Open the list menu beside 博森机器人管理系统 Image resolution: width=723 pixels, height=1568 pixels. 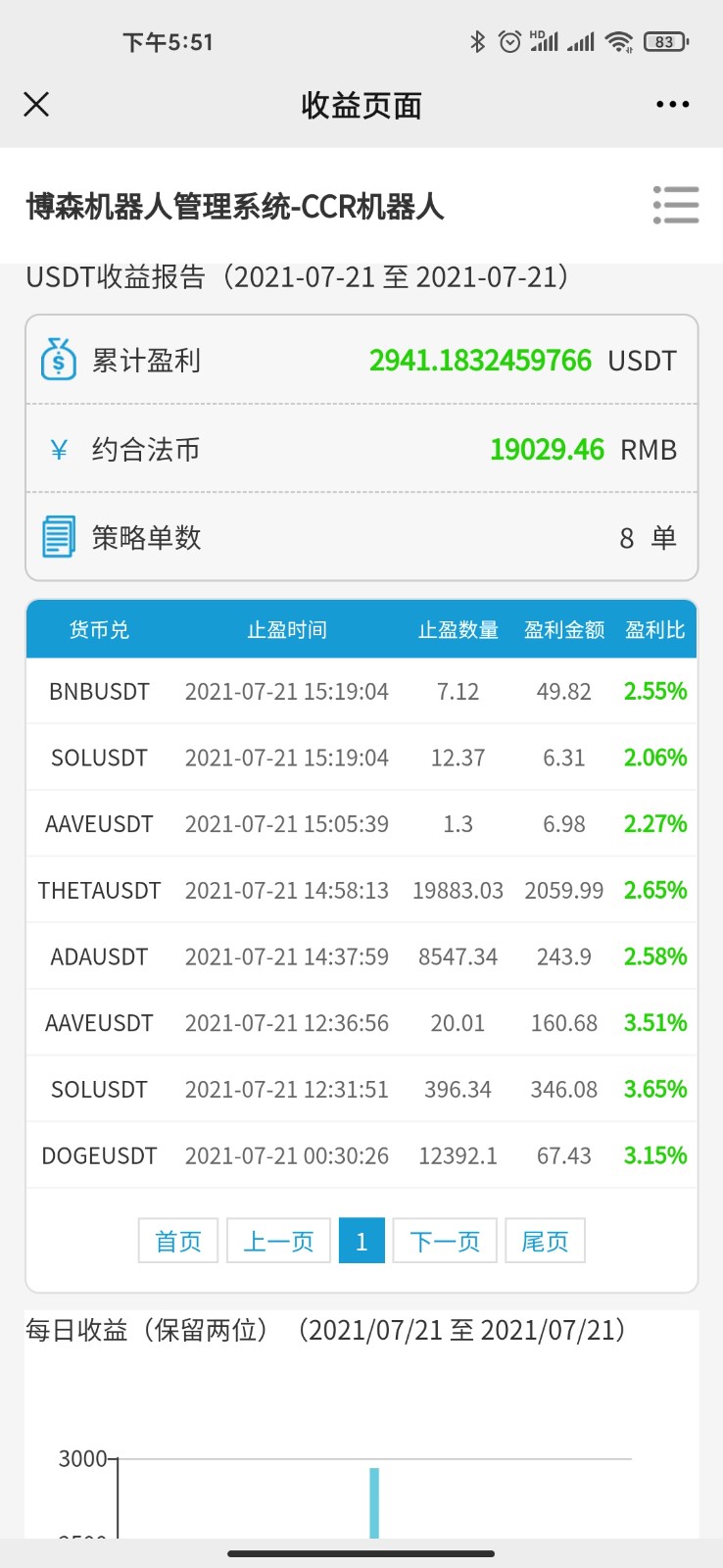coord(676,205)
